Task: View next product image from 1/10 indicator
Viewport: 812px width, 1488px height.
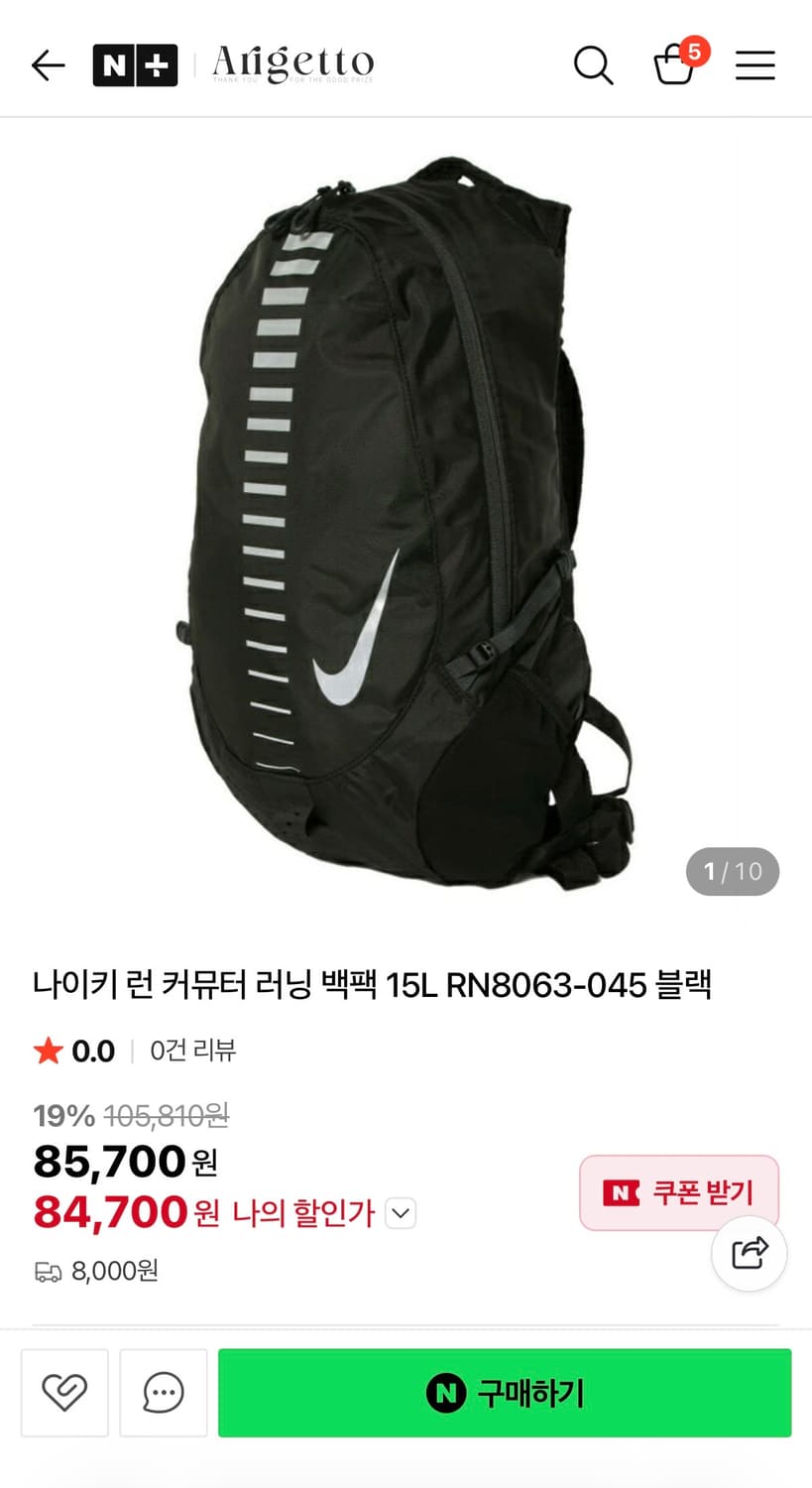Action: (733, 871)
